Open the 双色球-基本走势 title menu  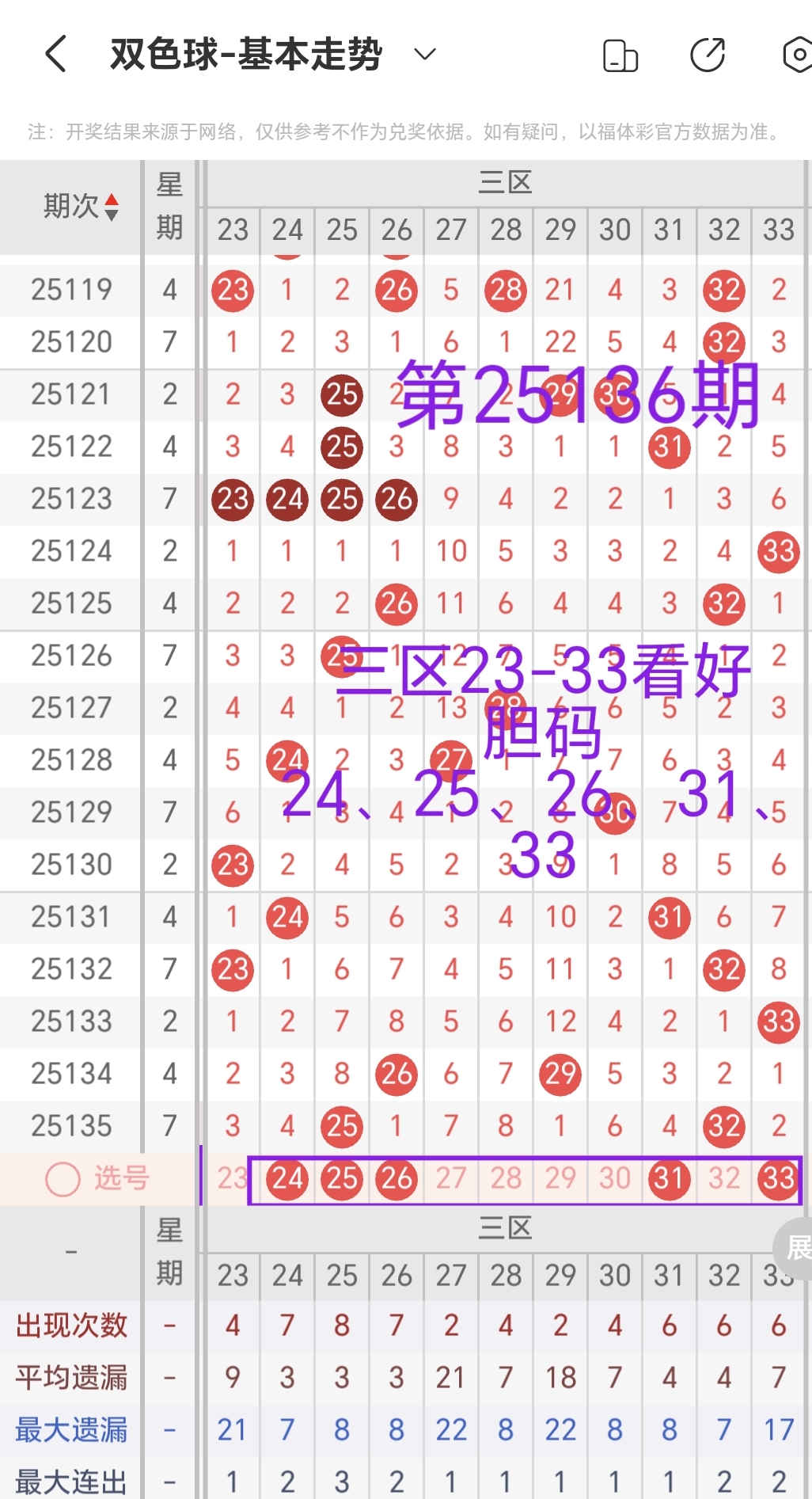click(x=245, y=55)
